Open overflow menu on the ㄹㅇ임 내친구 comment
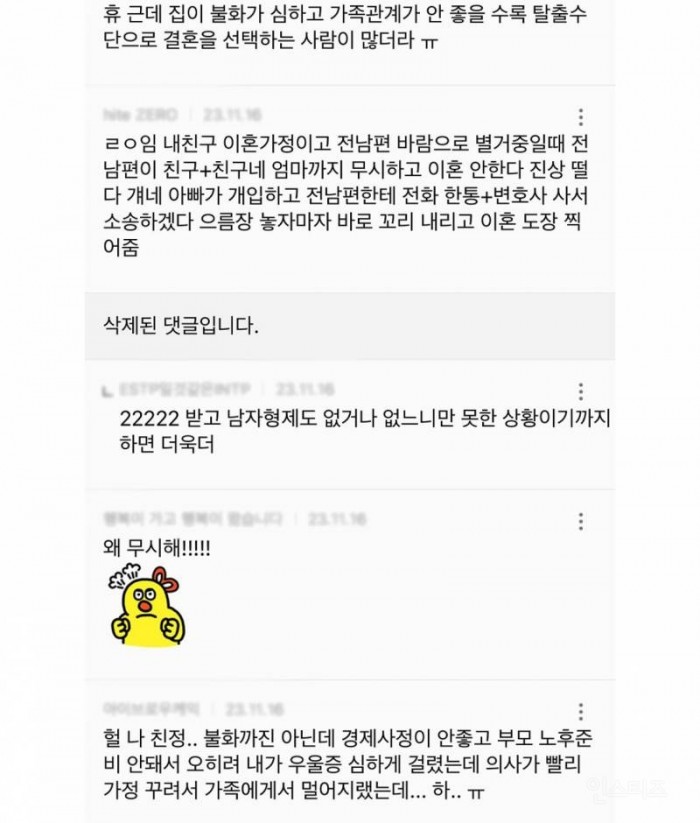This screenshot has height=823, width=700. click(581, 117)
